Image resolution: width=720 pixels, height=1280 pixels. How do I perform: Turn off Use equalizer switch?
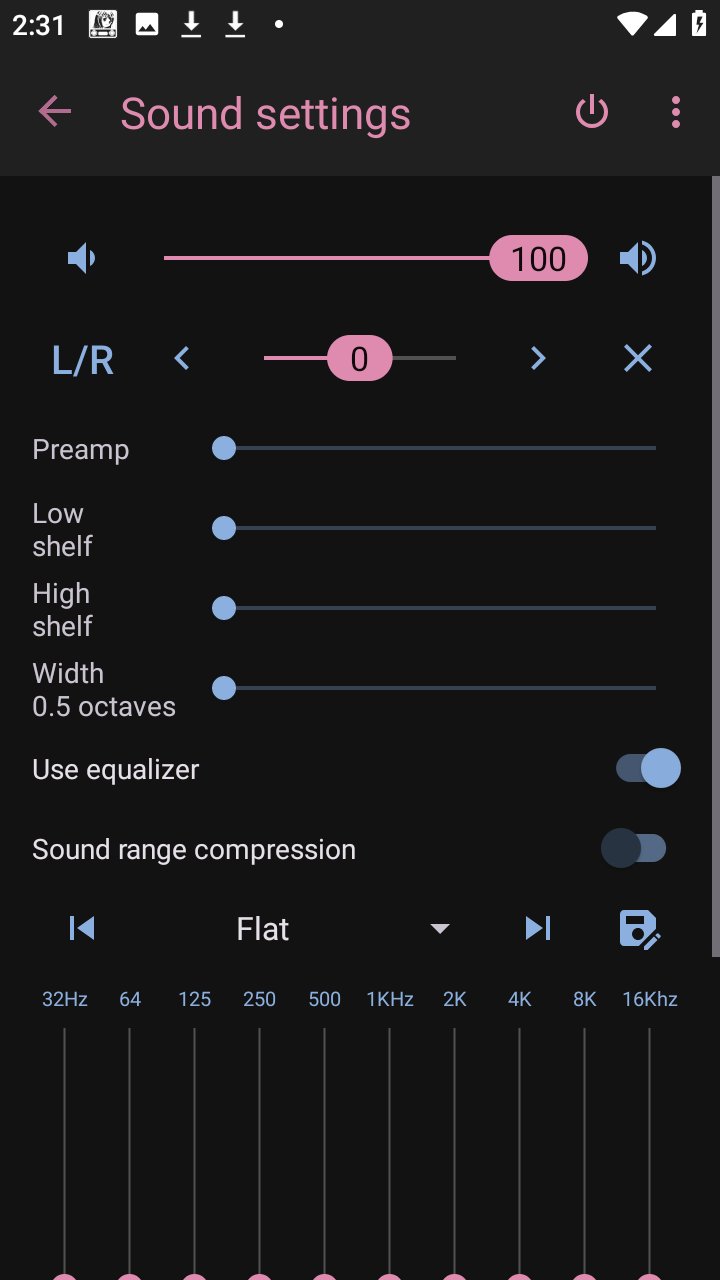[648, 768]
